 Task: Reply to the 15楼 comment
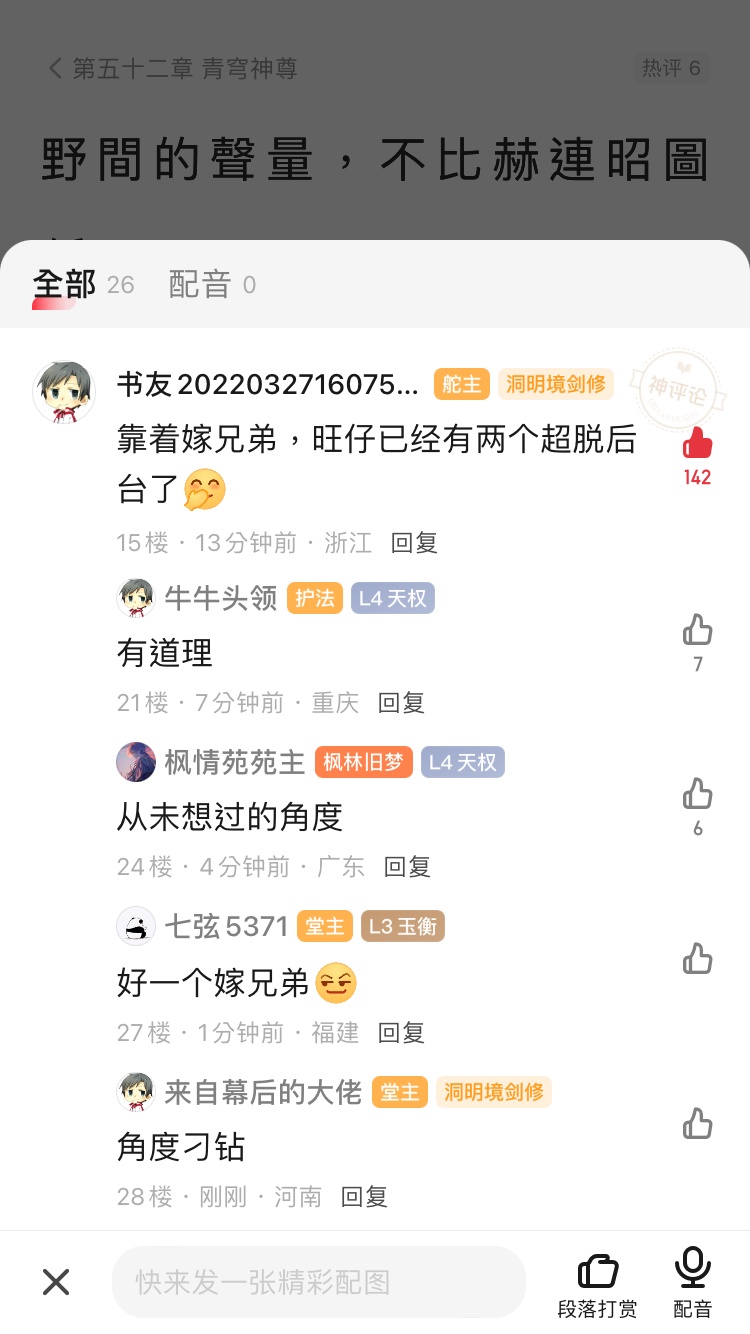(x=414, y=543)
